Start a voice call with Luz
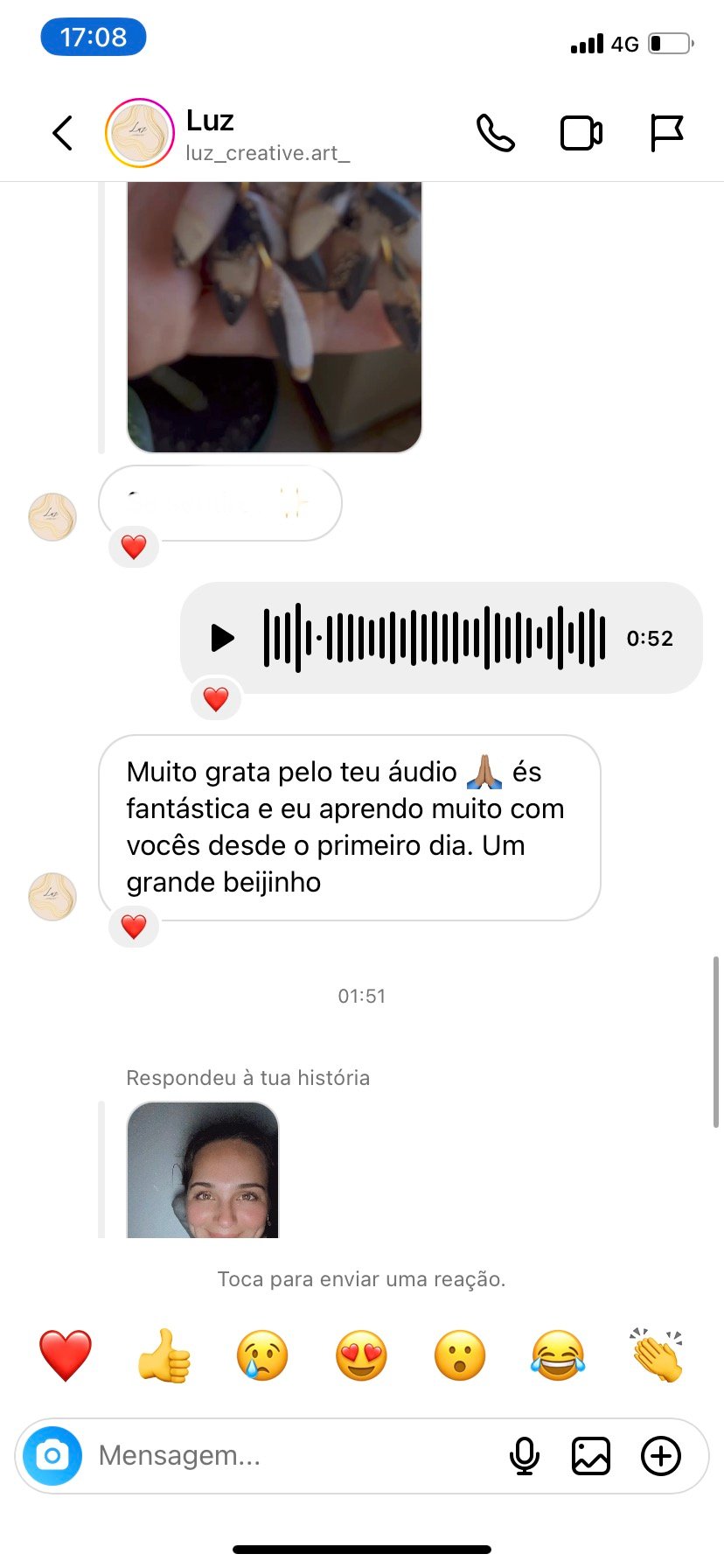 pos(495,133)
